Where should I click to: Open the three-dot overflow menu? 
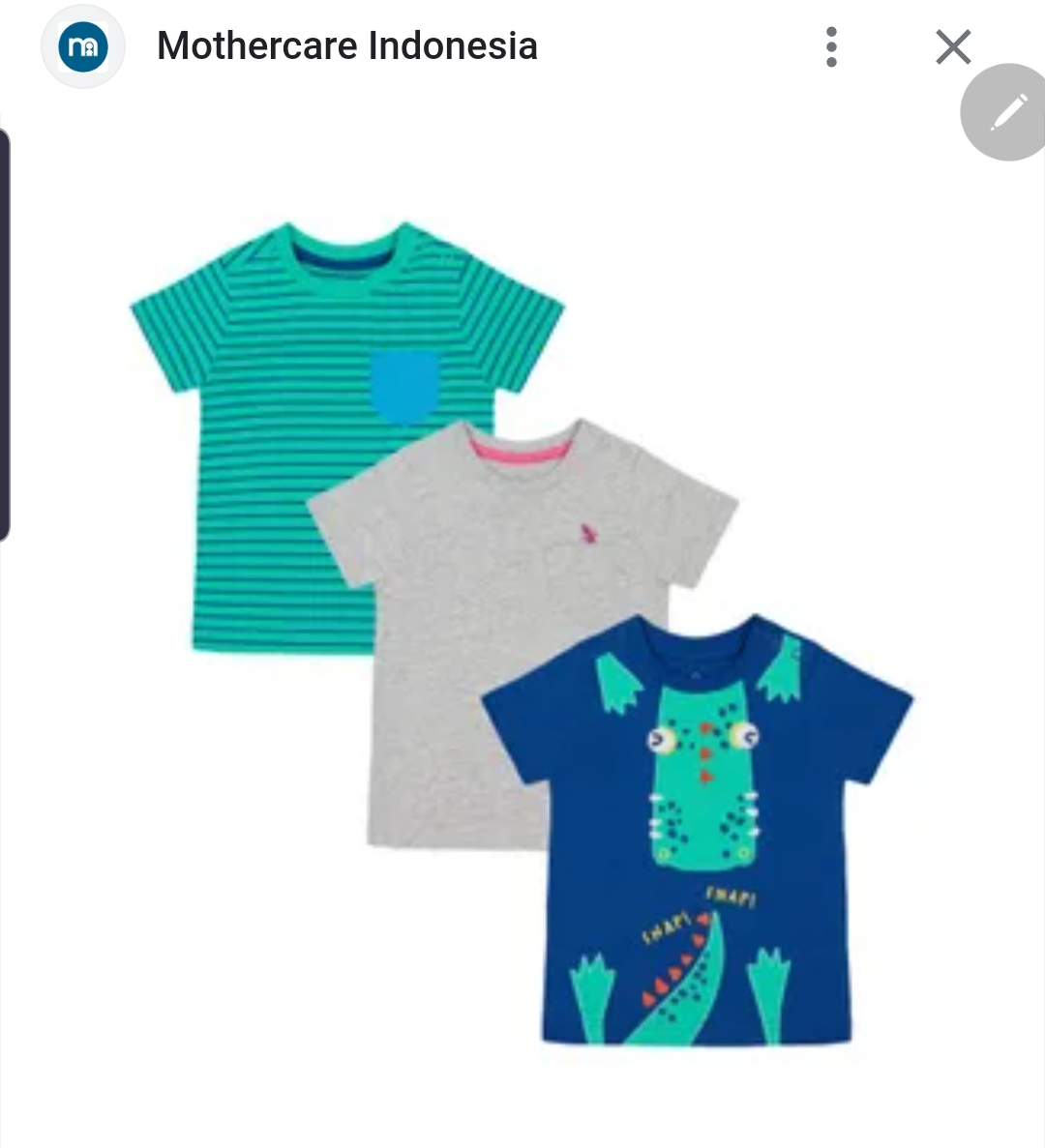(831, 46)
